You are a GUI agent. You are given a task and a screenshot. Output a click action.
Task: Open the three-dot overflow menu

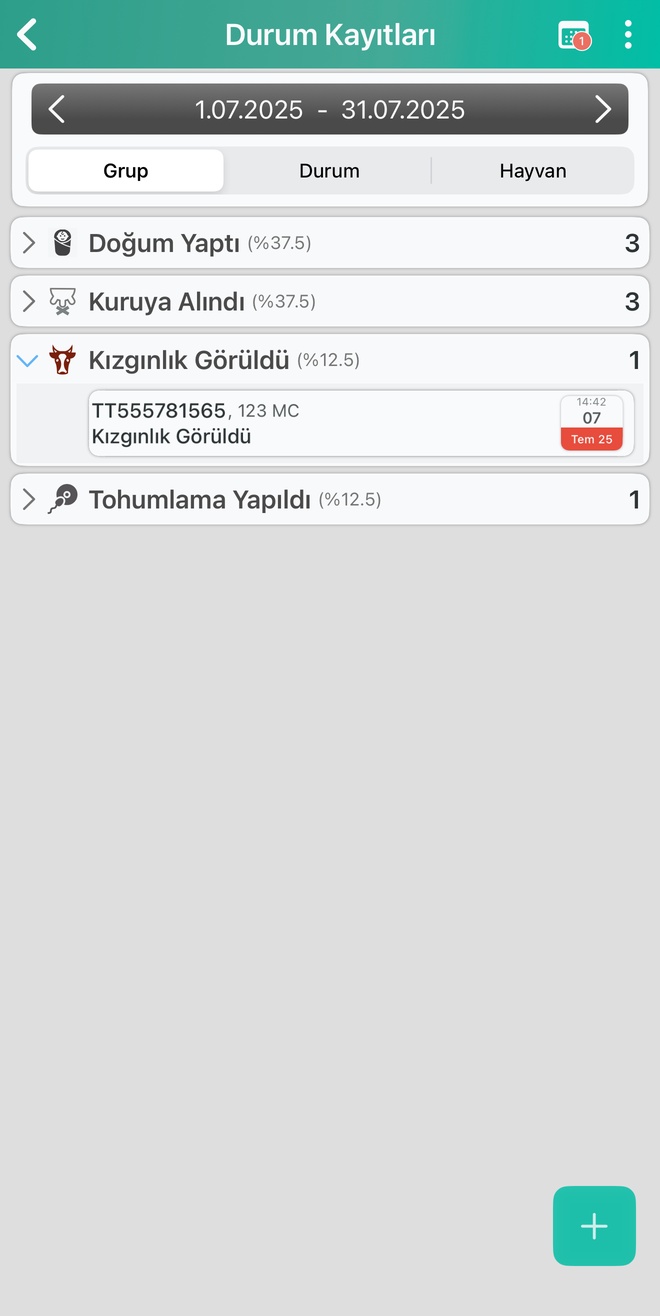pyautogui.click(x=628, y=35)
